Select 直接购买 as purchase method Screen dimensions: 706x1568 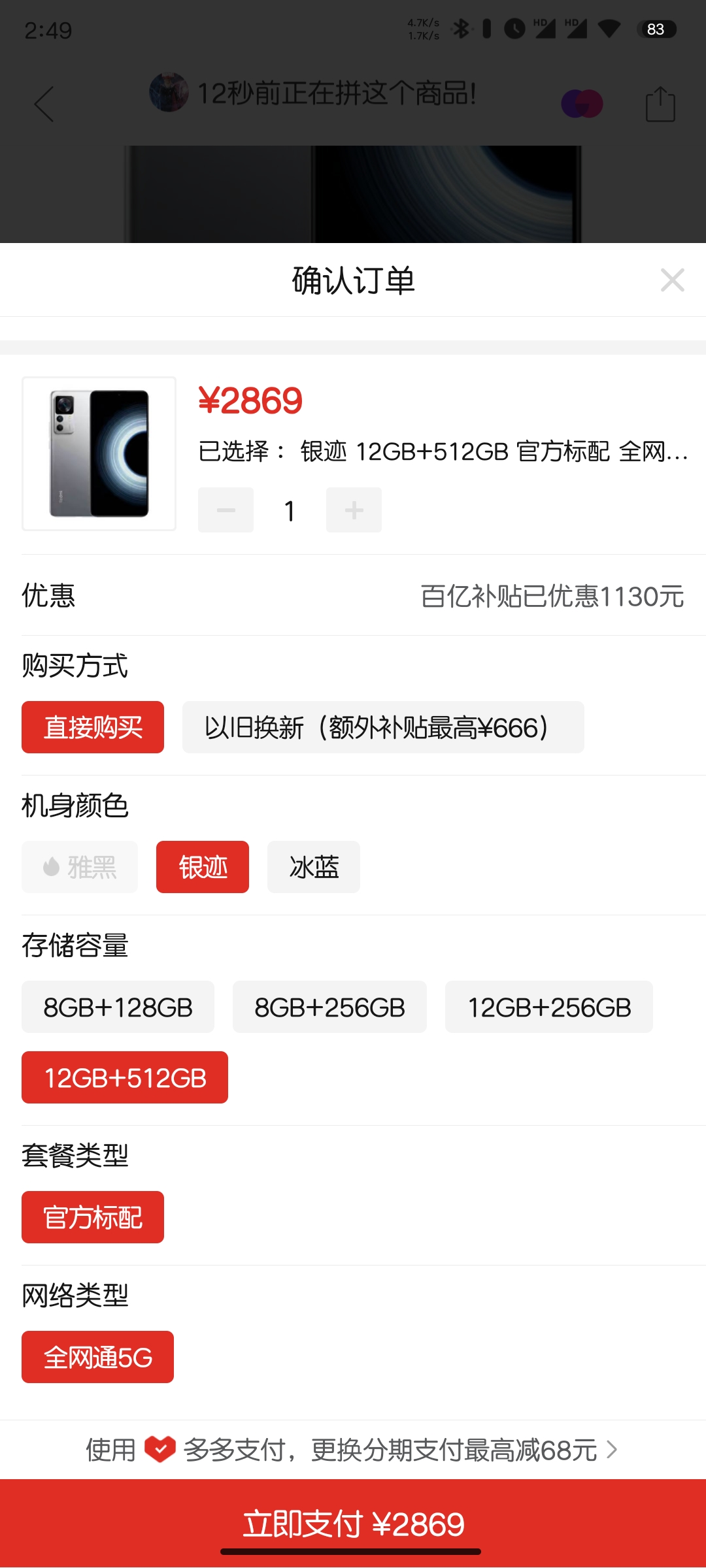click(x=92, y=727)
